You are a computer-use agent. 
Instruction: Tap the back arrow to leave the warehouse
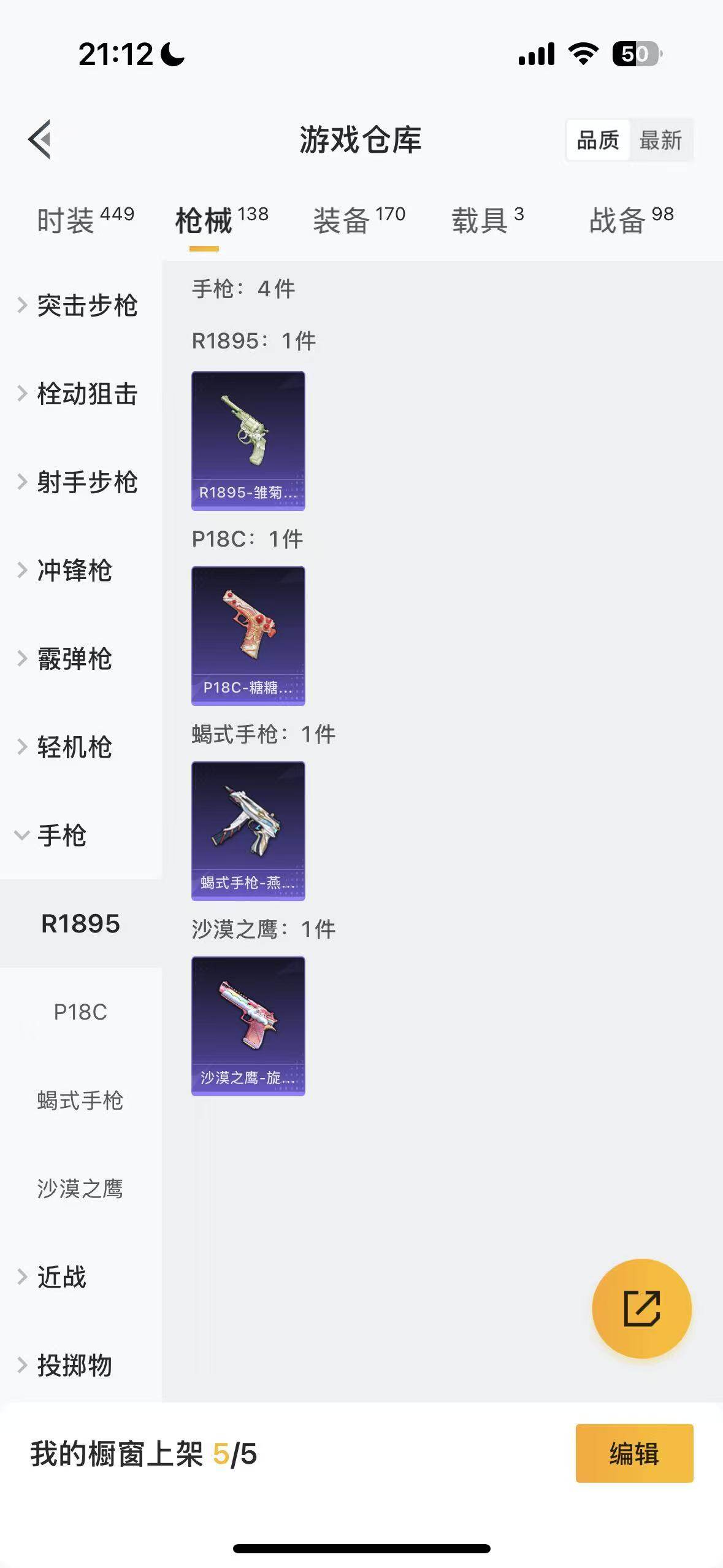pyautogui.click(x=39, y=140)
